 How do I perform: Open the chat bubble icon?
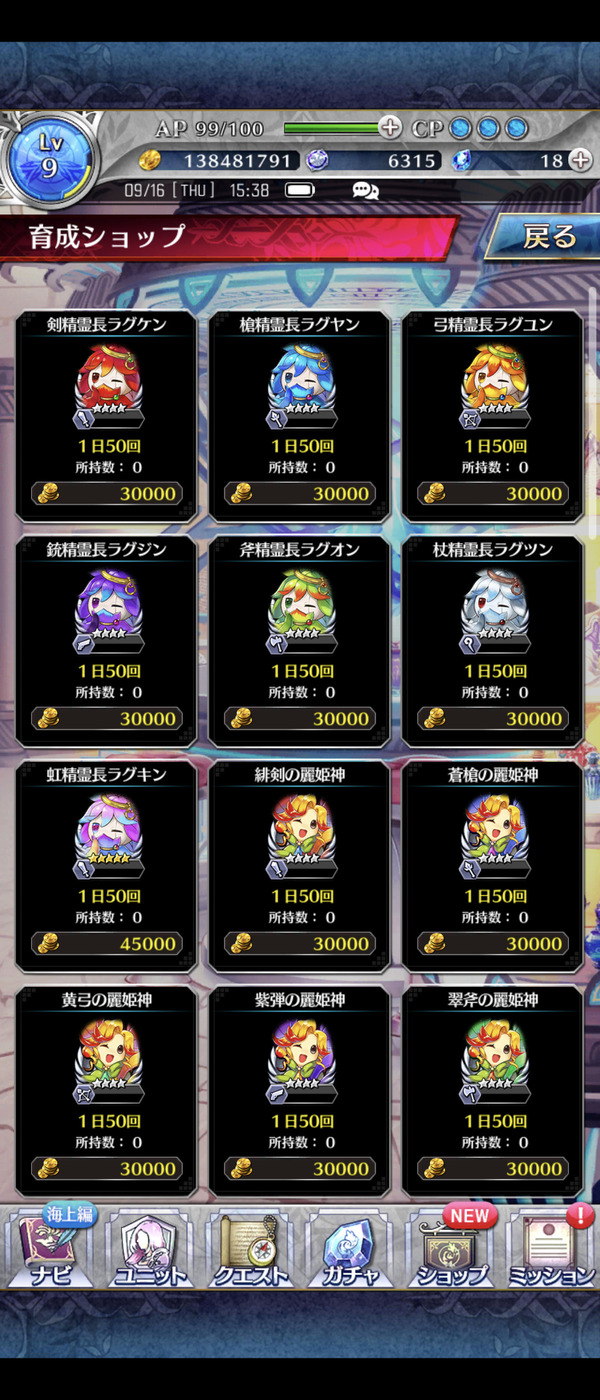[x=365, y=190]
